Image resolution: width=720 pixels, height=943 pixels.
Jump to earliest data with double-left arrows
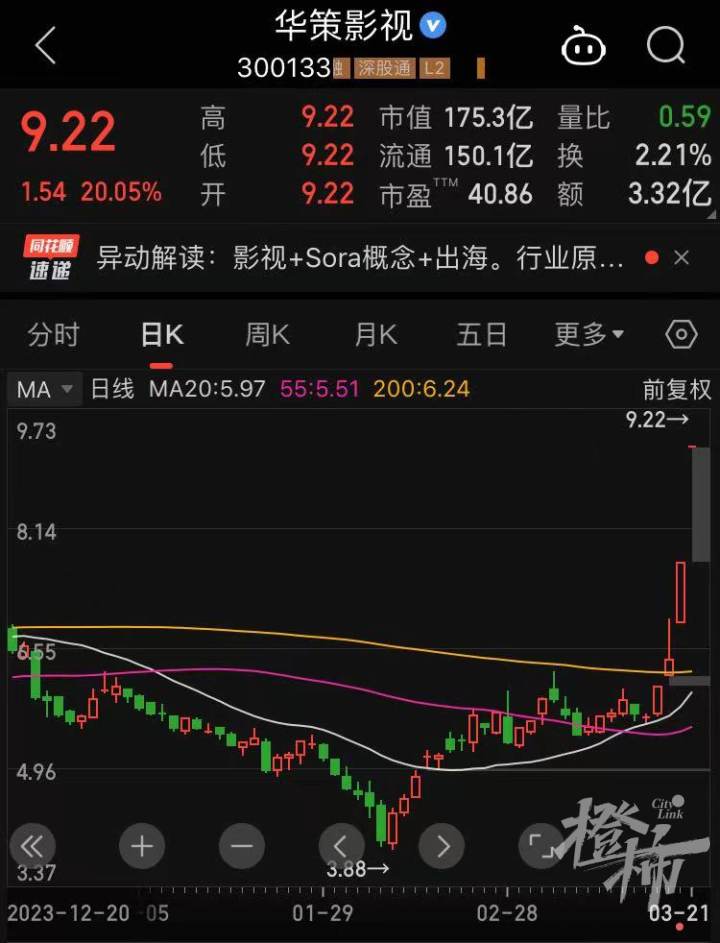pyautogui.click(x=31, y=846)
